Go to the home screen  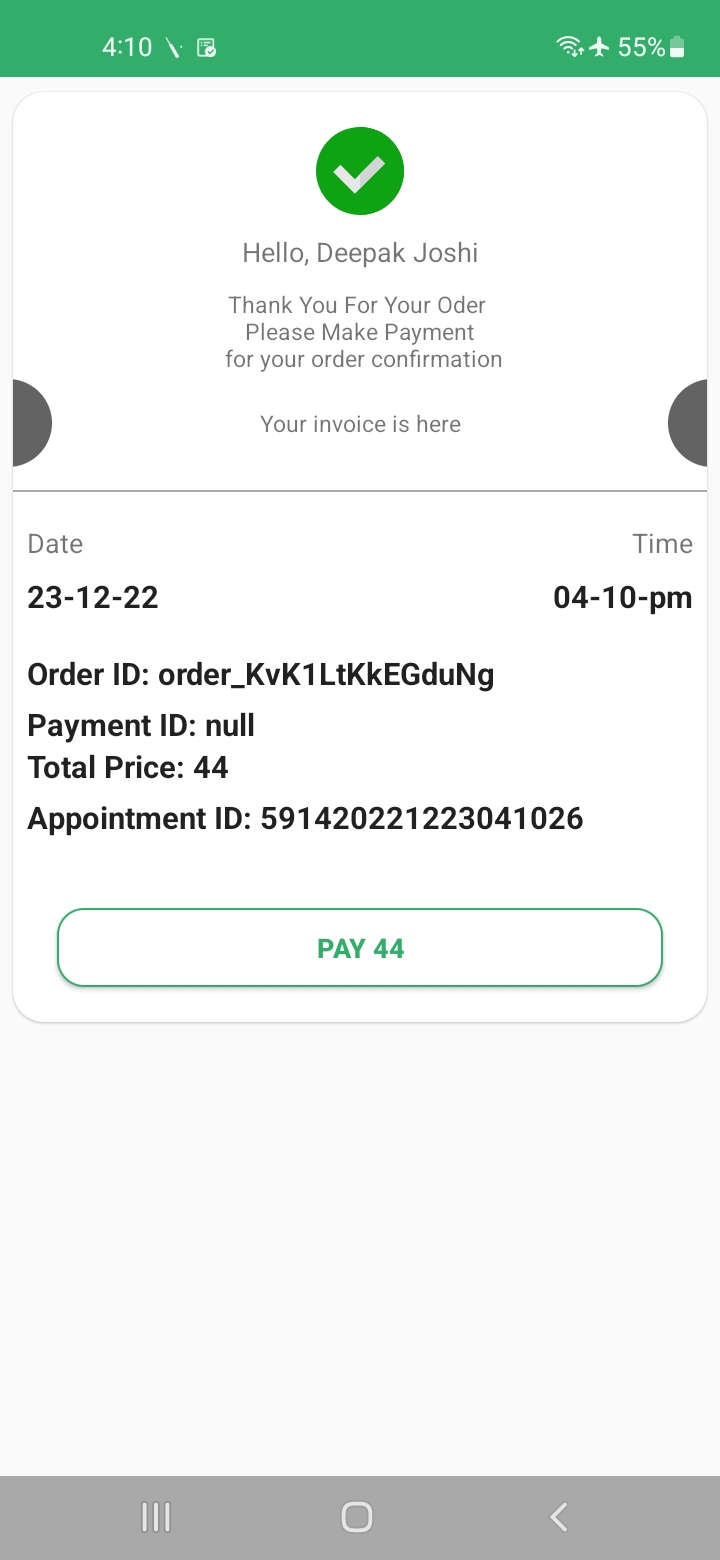point(357,1517)
